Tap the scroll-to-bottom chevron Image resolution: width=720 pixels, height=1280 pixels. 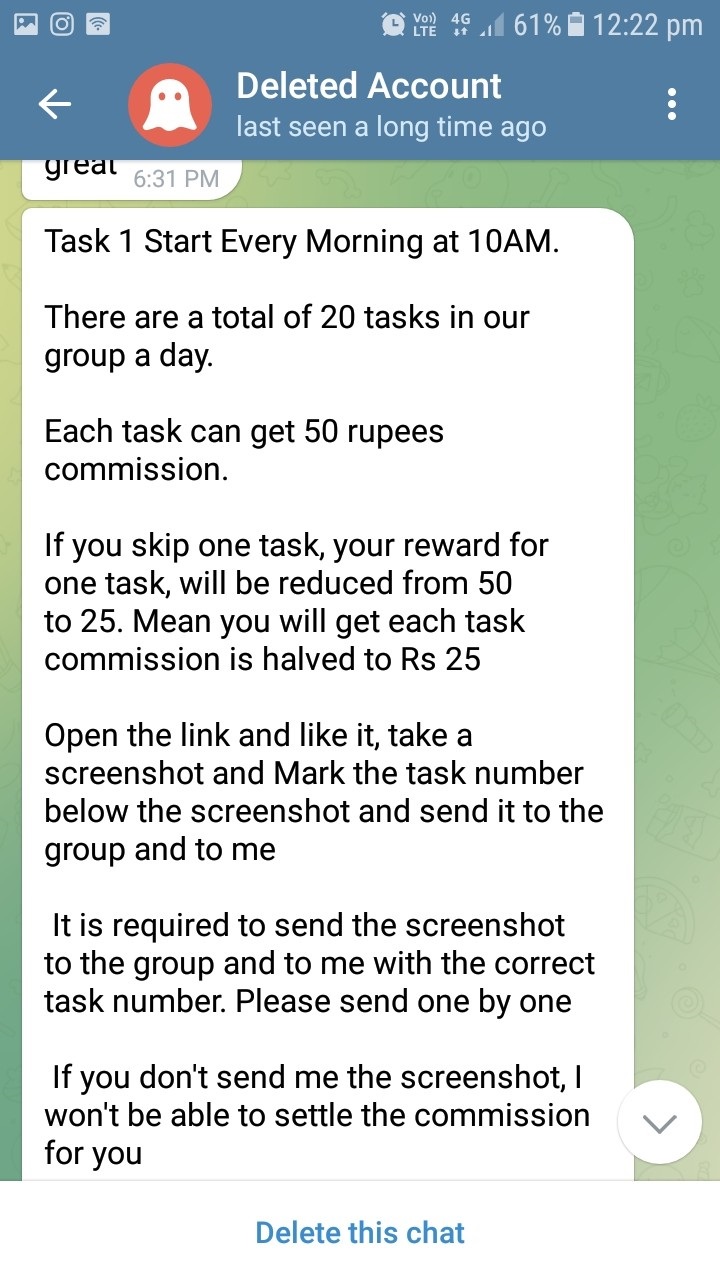pyautogui.click(x=658, y=1123)
